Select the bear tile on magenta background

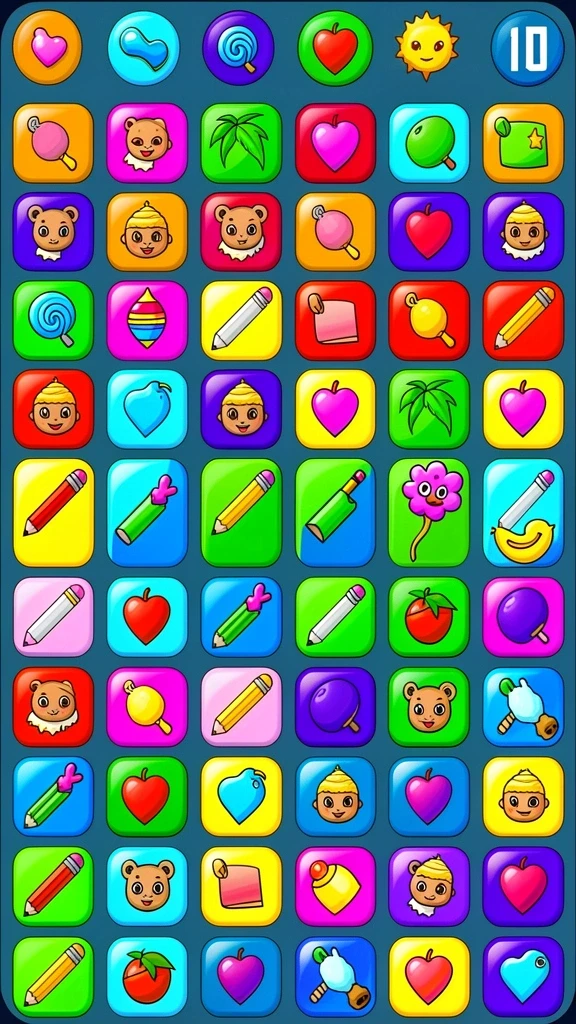coord(147,143)
